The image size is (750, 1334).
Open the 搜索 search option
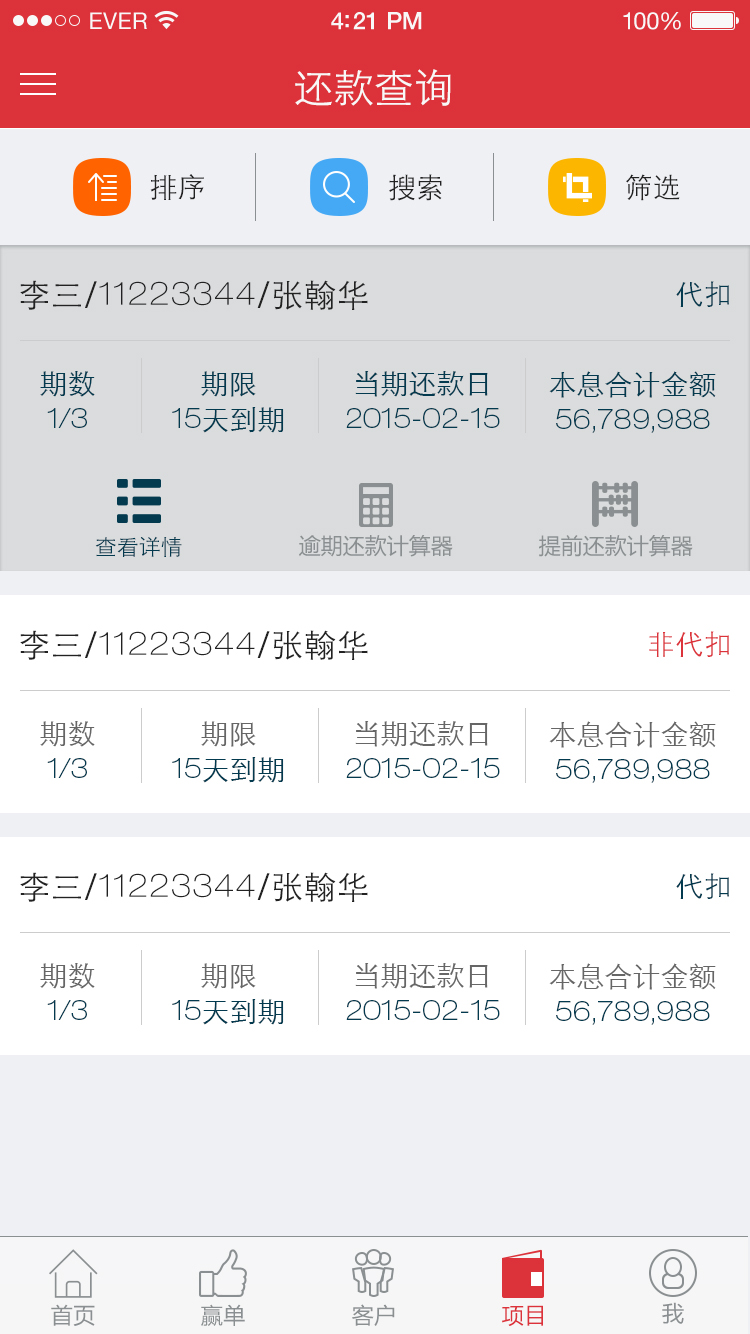376,187
